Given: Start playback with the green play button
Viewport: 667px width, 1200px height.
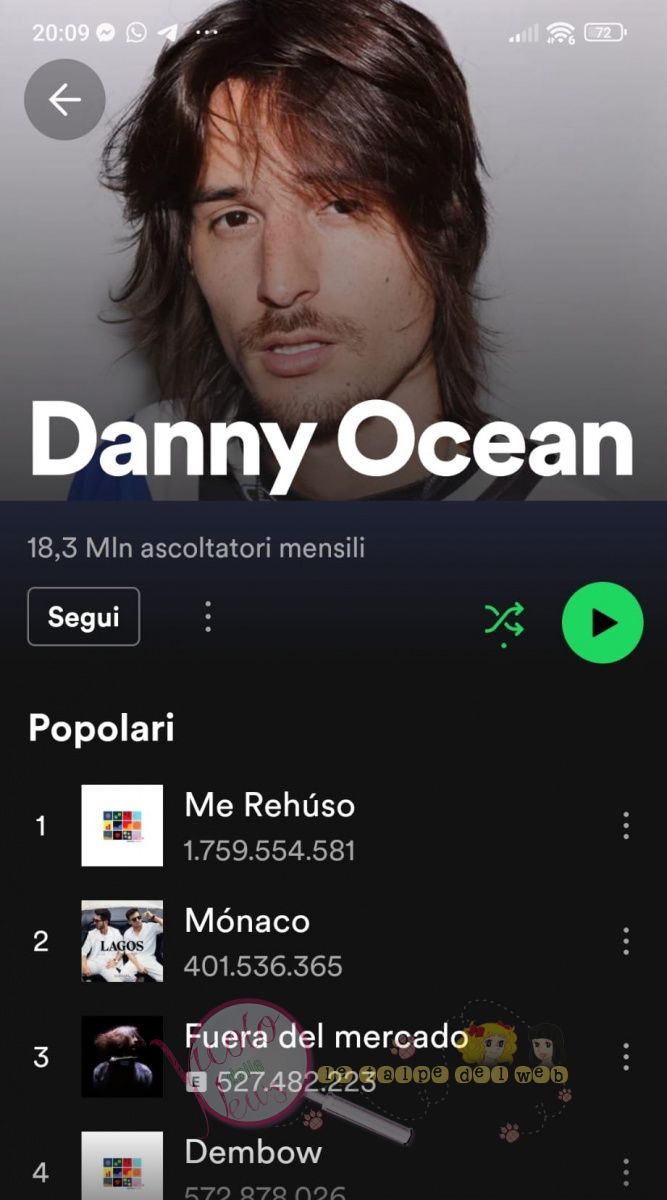Looking at the screenshot, I should click(602, 623).
